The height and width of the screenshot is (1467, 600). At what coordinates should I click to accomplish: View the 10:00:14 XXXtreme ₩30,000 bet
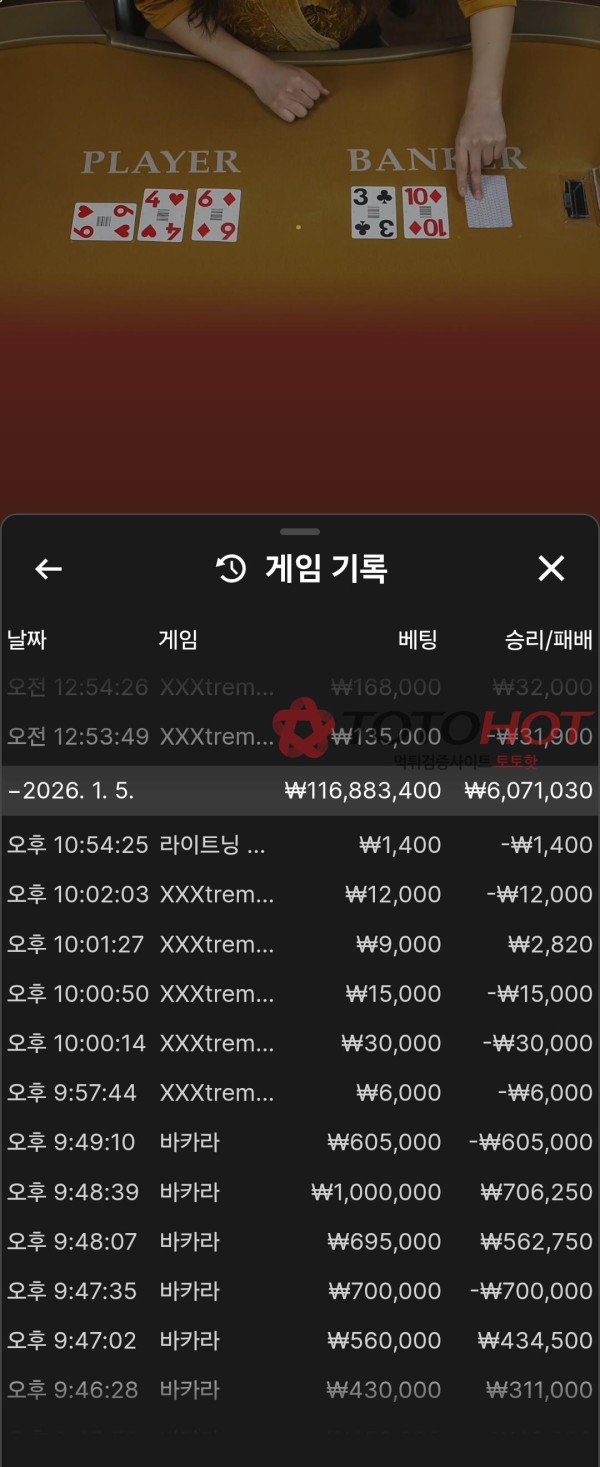click(300, 1043)
